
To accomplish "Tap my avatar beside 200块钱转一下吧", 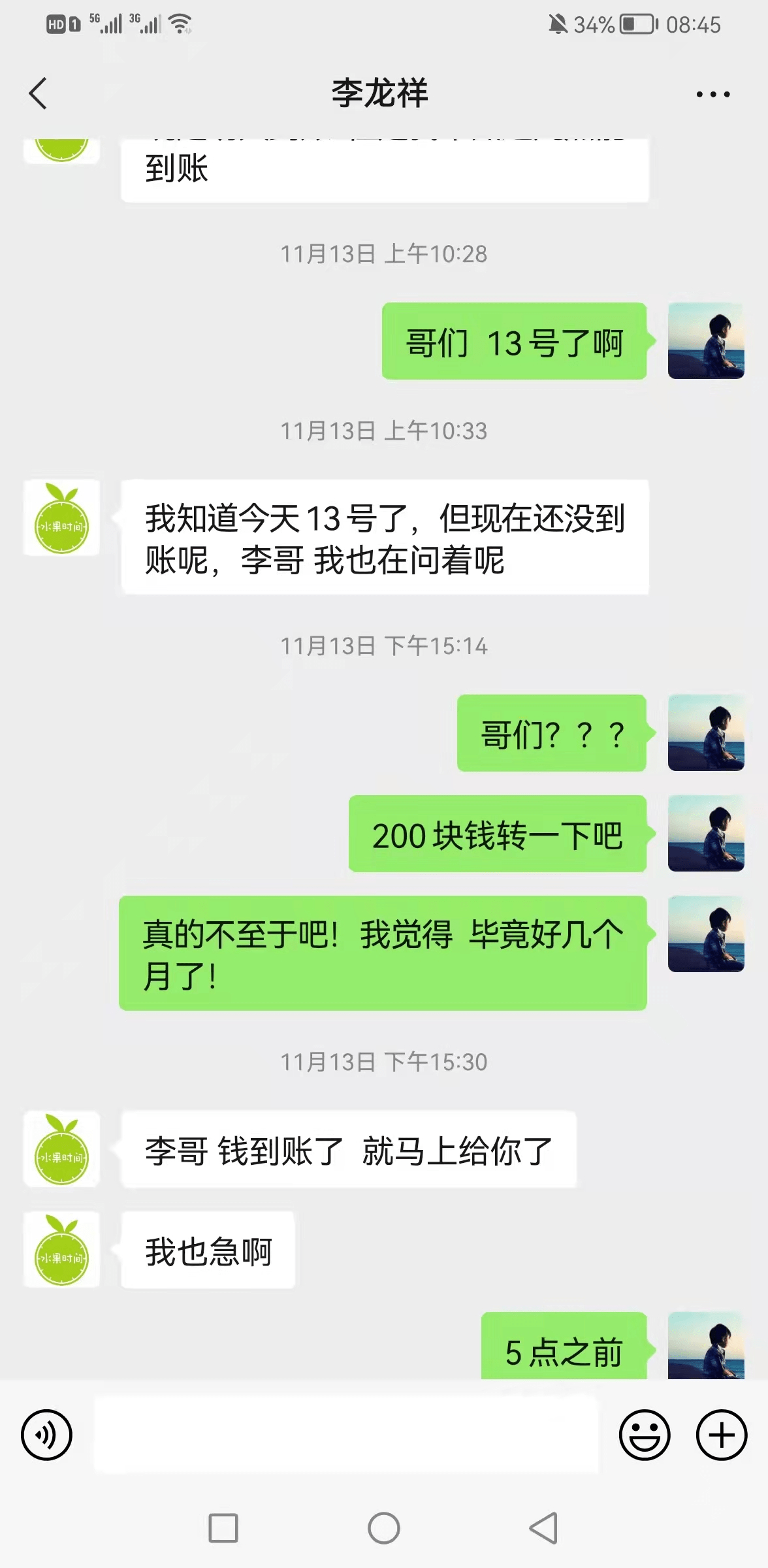I will pos(706,834).
